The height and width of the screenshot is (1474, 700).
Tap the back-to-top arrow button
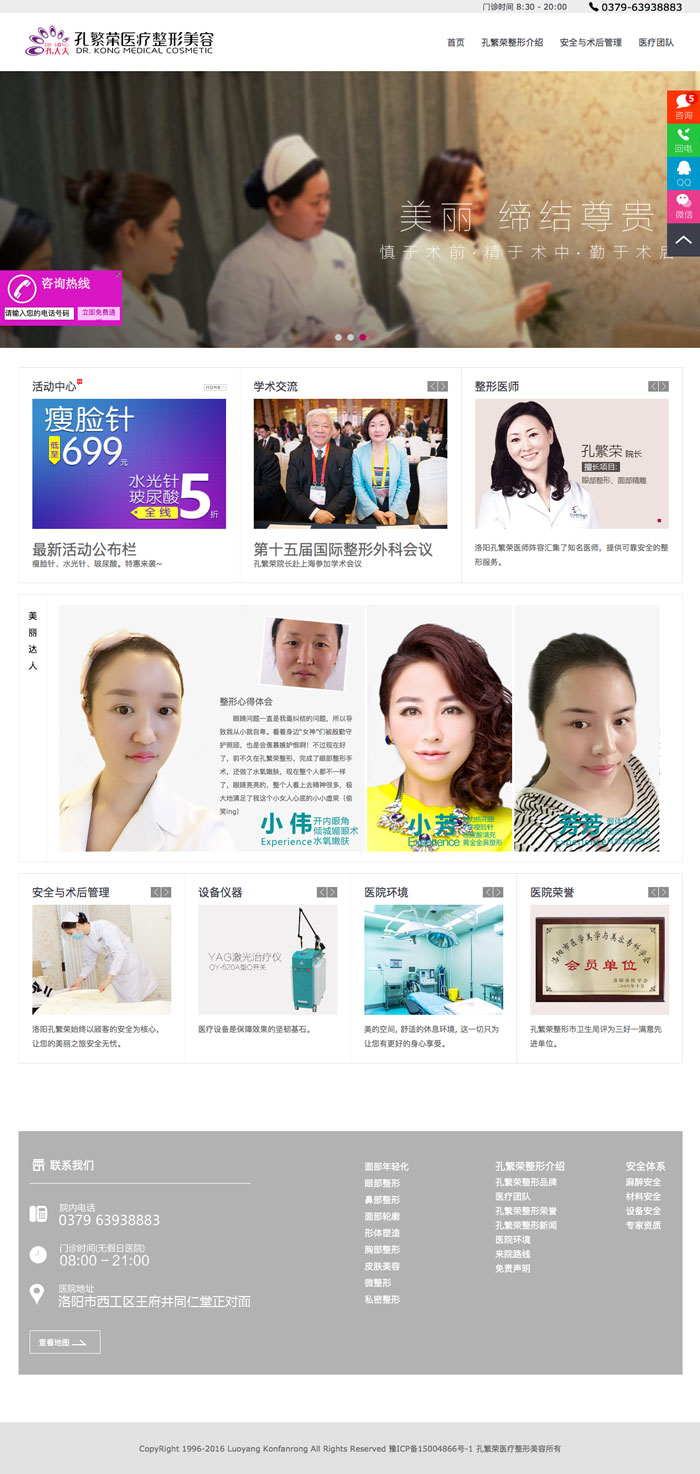[x=683, y=239]
